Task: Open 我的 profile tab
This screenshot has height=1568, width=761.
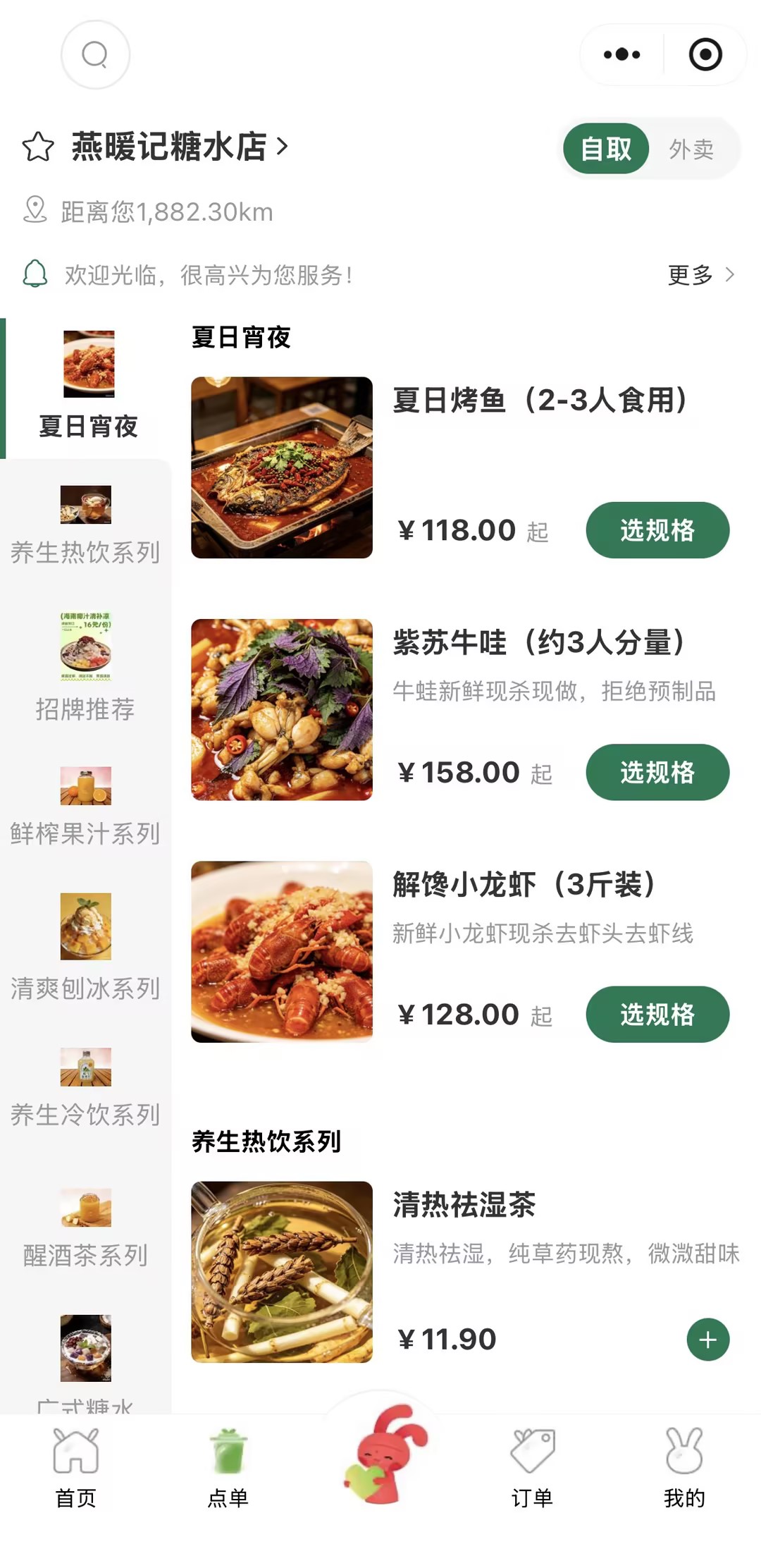Action: click(x=684, y=1468)
